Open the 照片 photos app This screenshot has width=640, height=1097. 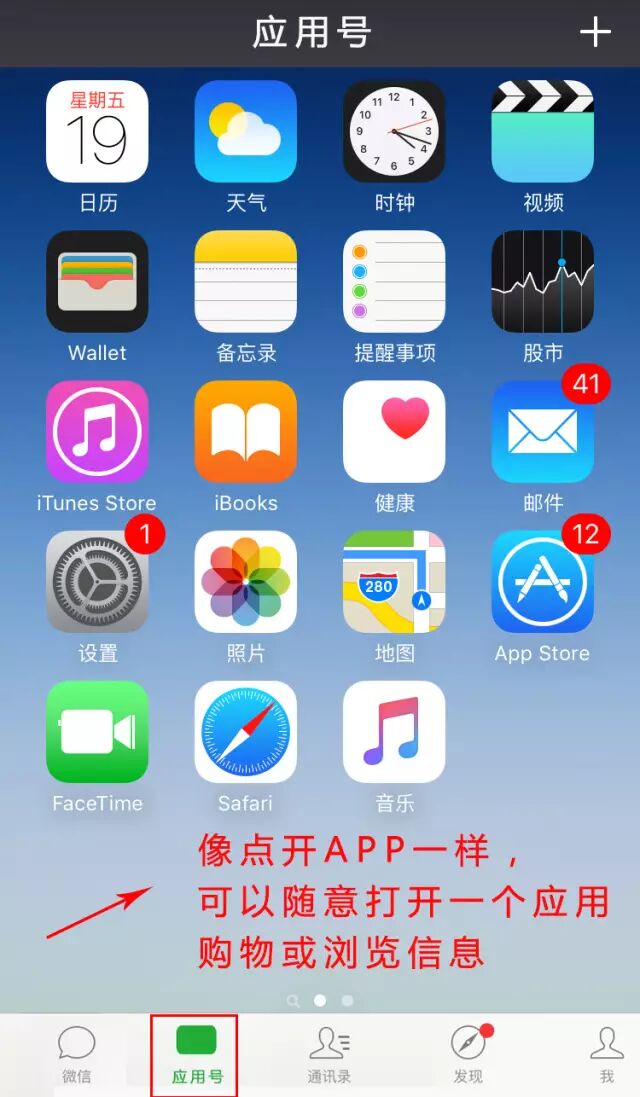click(245, 581)
